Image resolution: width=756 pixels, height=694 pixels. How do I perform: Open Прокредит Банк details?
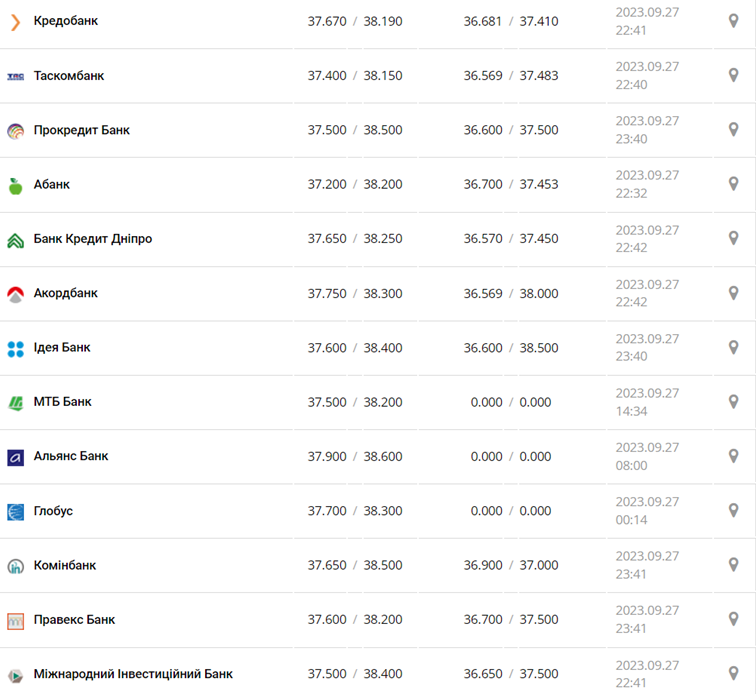[82, 130]
